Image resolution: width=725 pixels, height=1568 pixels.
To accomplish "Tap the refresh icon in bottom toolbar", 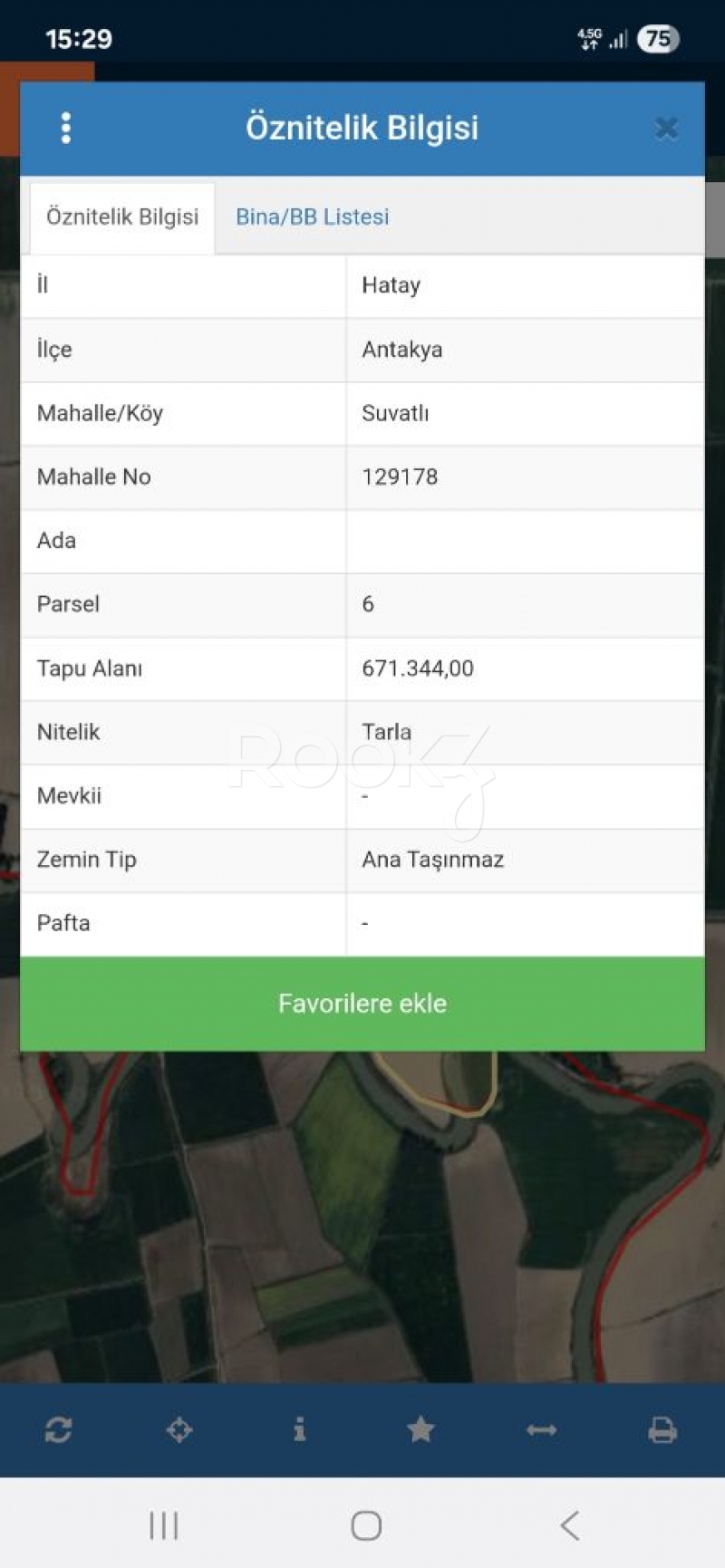I will pyautogui.click(x=59, y=1429).
